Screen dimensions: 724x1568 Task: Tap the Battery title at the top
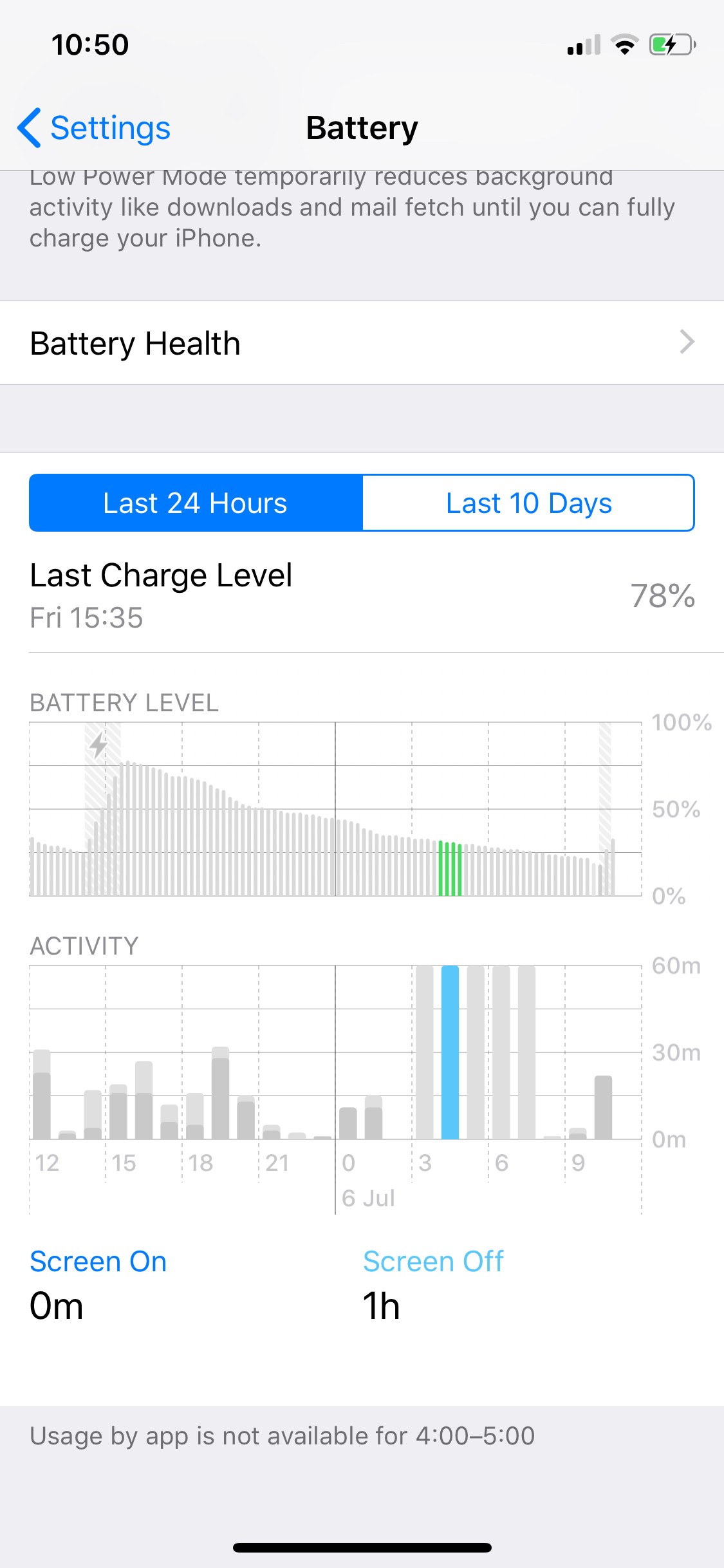(362, 127)
